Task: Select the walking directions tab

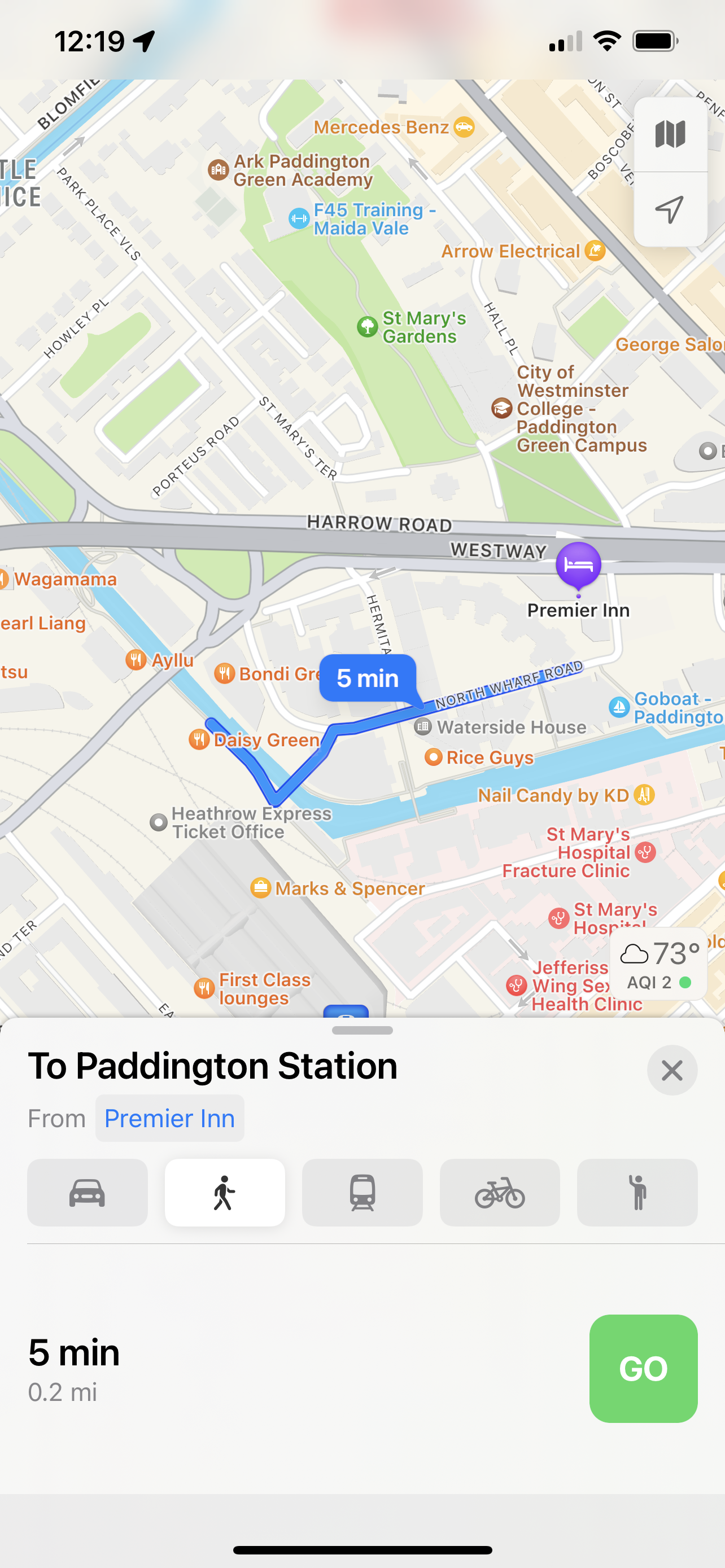Action: [225, 1192]
